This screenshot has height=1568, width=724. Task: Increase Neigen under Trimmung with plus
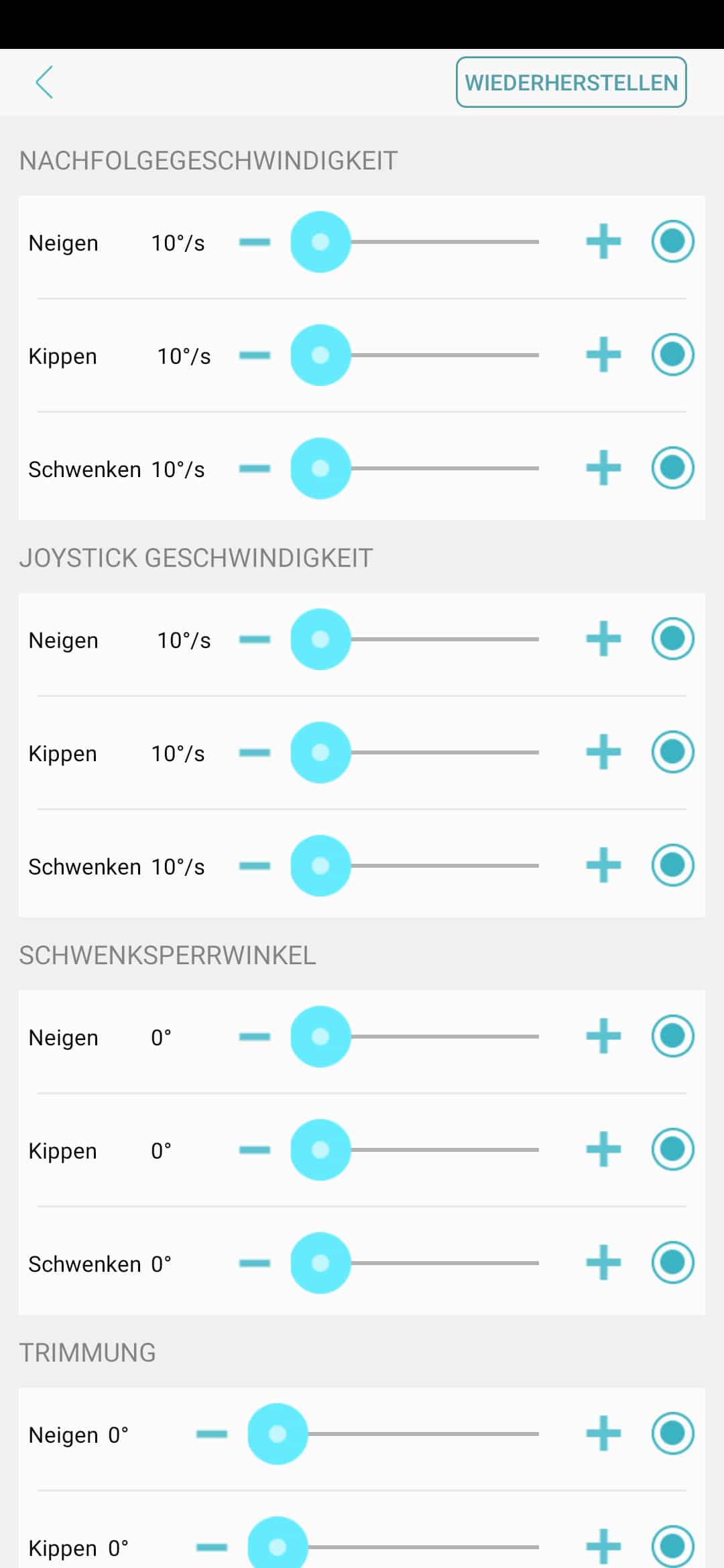click(x=603, y=1433)
